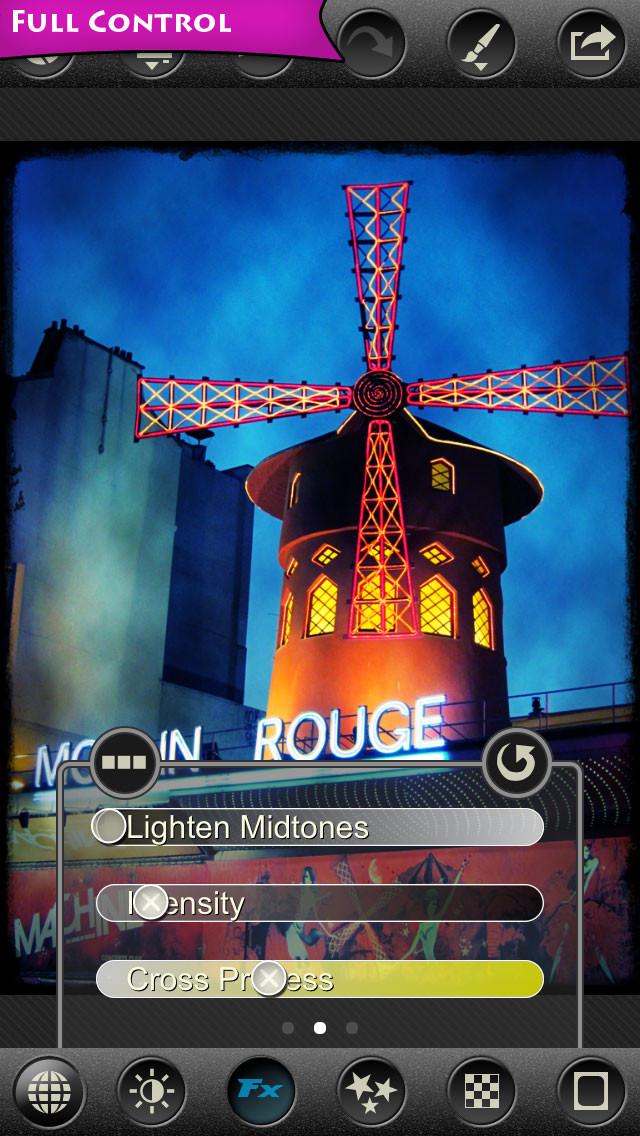Share the edited photo
The width and height of the screenshot is (640, 1136).
[x=591, y=43]
